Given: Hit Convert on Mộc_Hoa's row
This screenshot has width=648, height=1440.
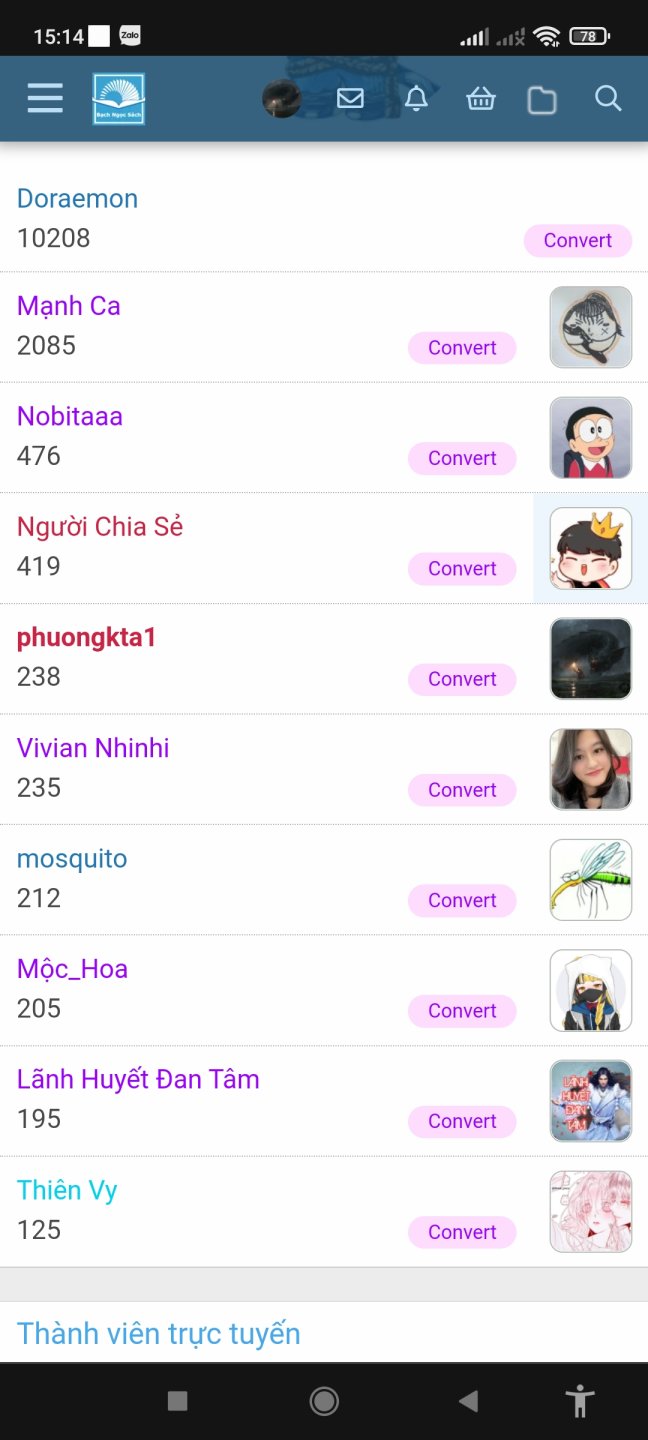Looking at the screenshot, I should [462, 1011].
